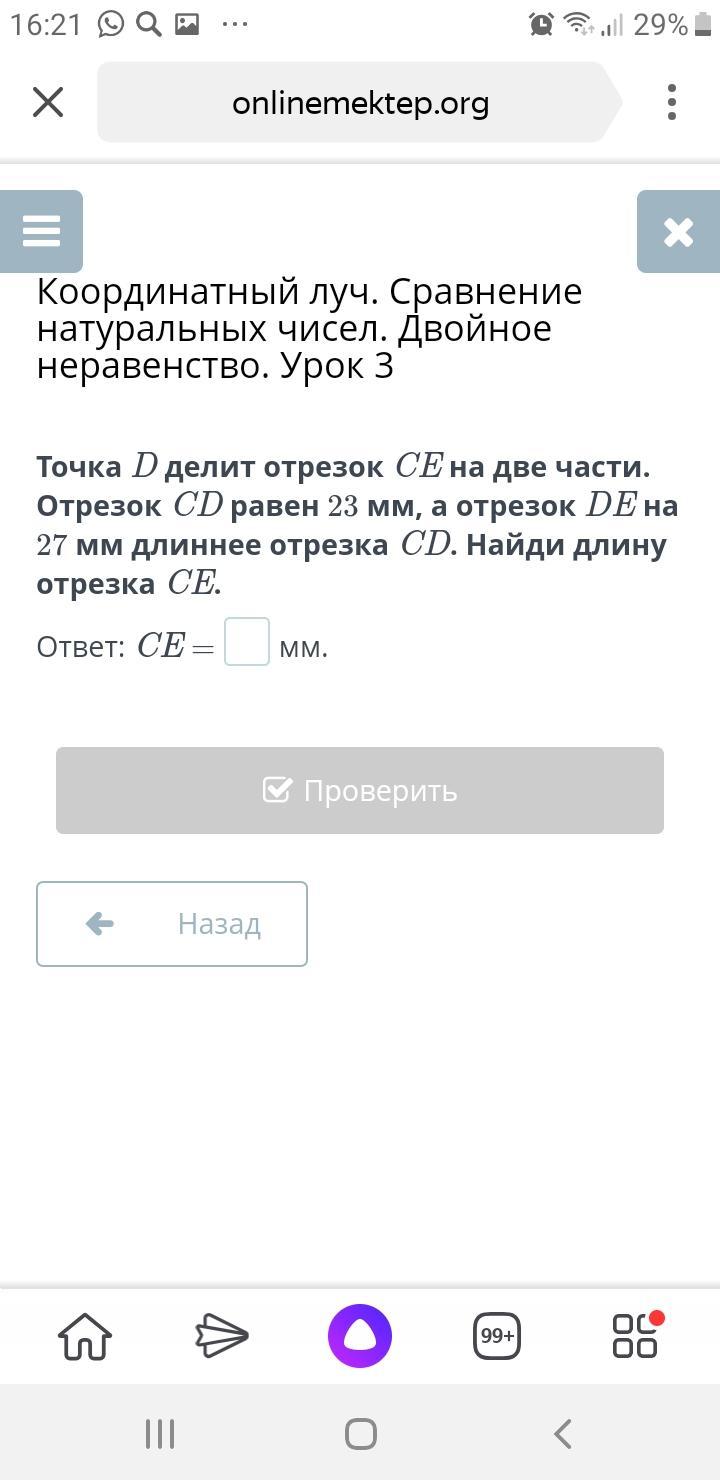The image size is (720, 1480).
Task: Tap the system back button
Action: click(562, 1434)
